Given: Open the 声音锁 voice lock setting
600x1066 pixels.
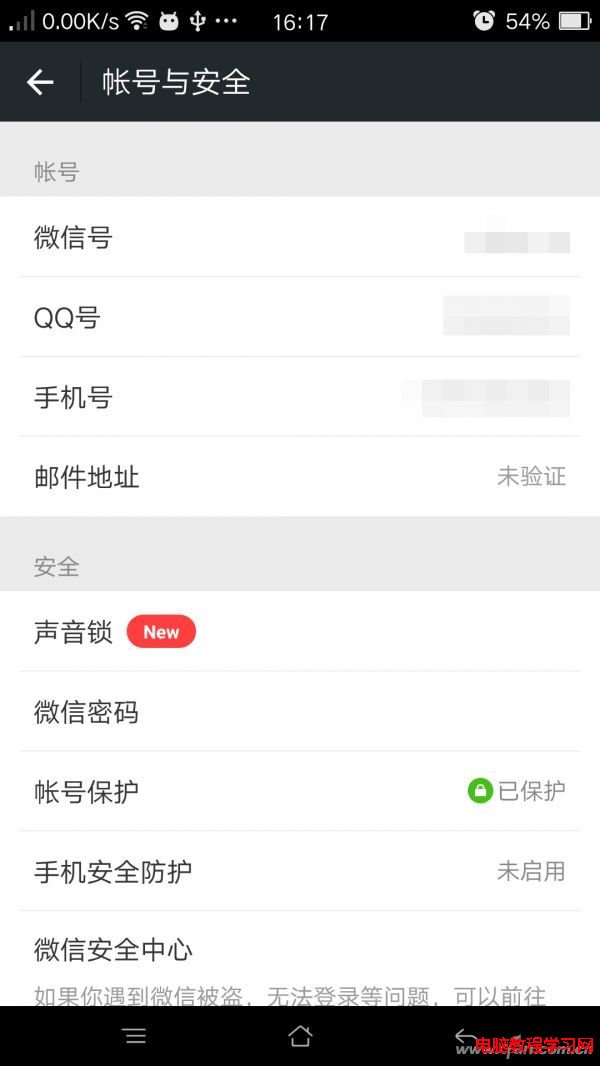Looking at the screenshot, I should click(300, 632).
